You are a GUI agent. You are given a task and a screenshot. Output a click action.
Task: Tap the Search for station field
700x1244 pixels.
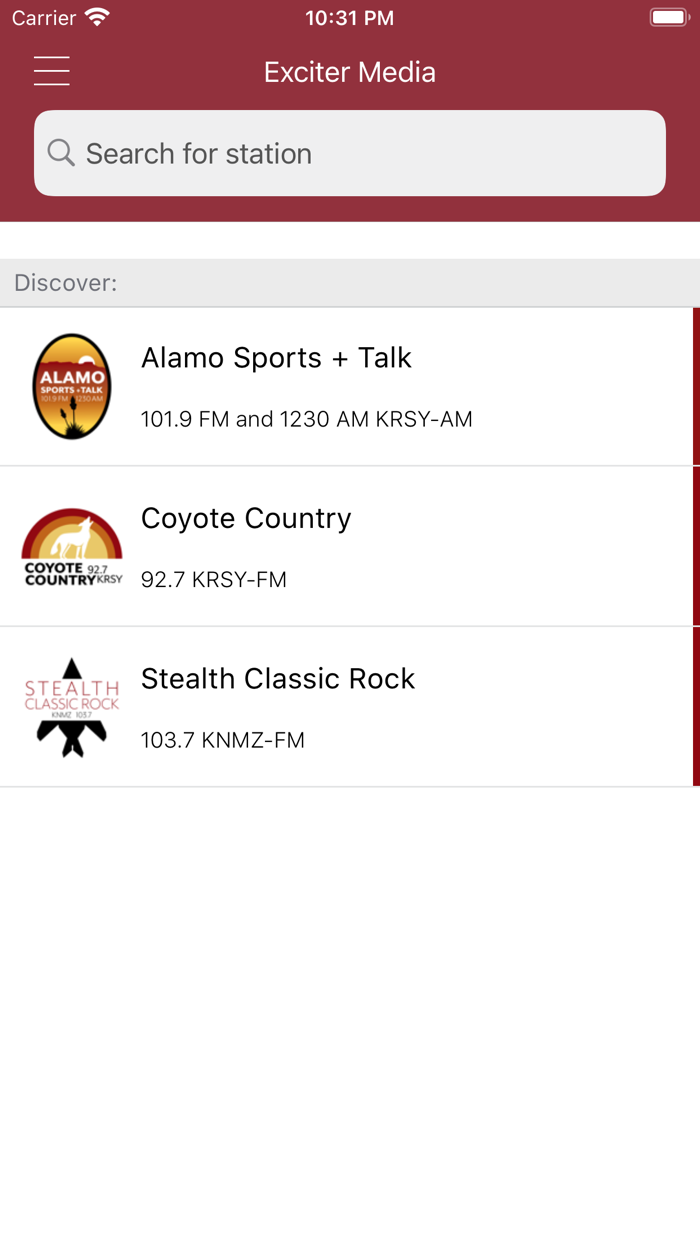[350, 153]
